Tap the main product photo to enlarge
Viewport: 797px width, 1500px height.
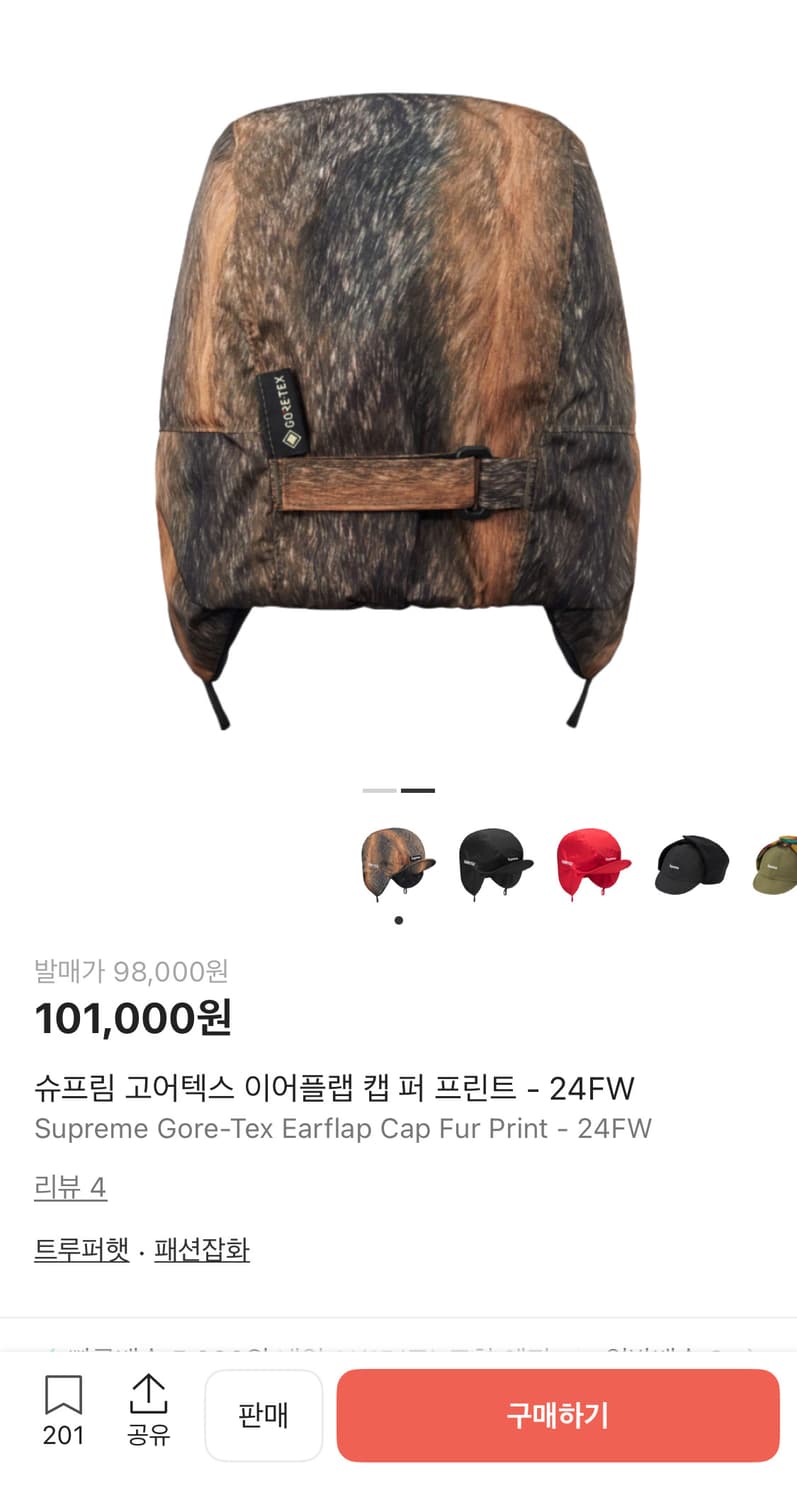398,400
